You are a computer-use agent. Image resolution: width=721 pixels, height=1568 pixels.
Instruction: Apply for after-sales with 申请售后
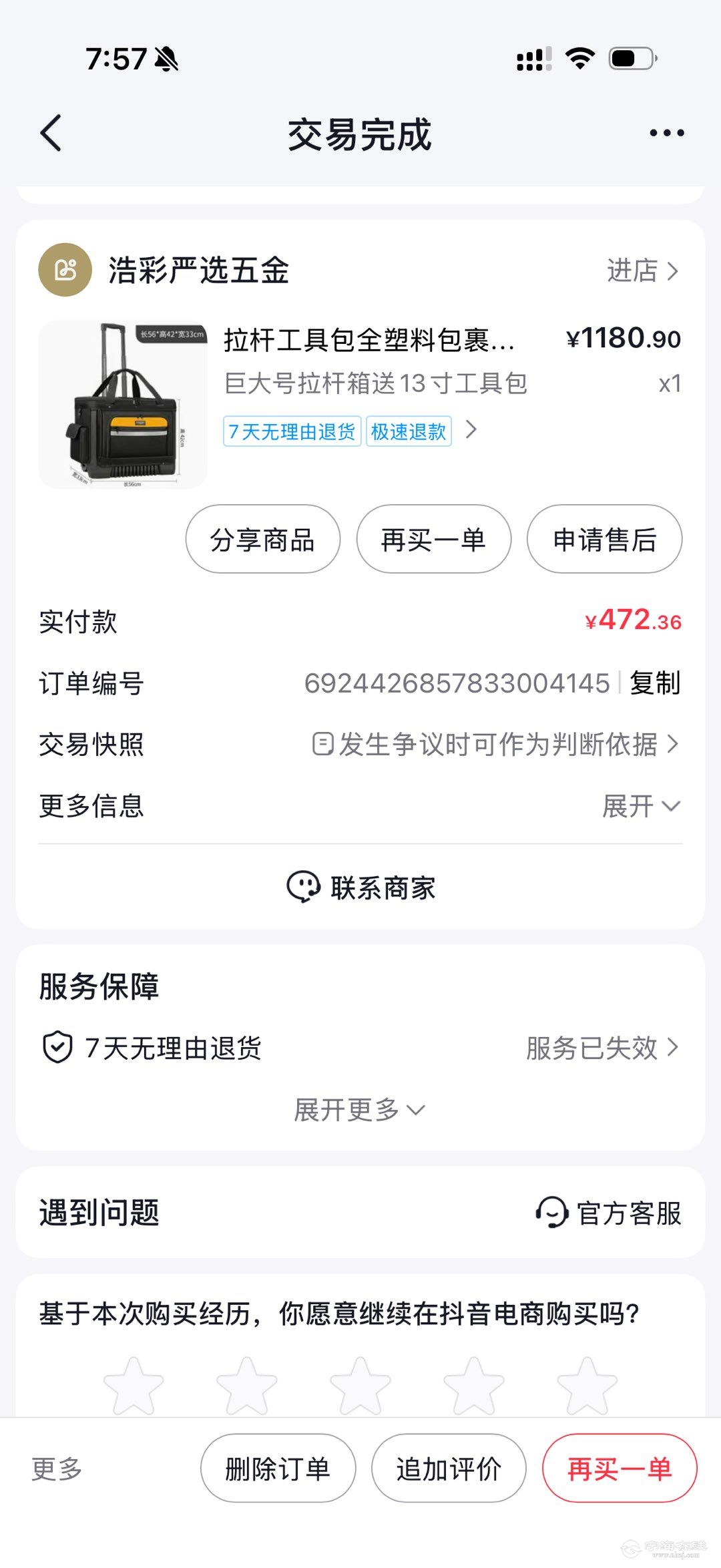pyautogui.click(x=604, y=540)
